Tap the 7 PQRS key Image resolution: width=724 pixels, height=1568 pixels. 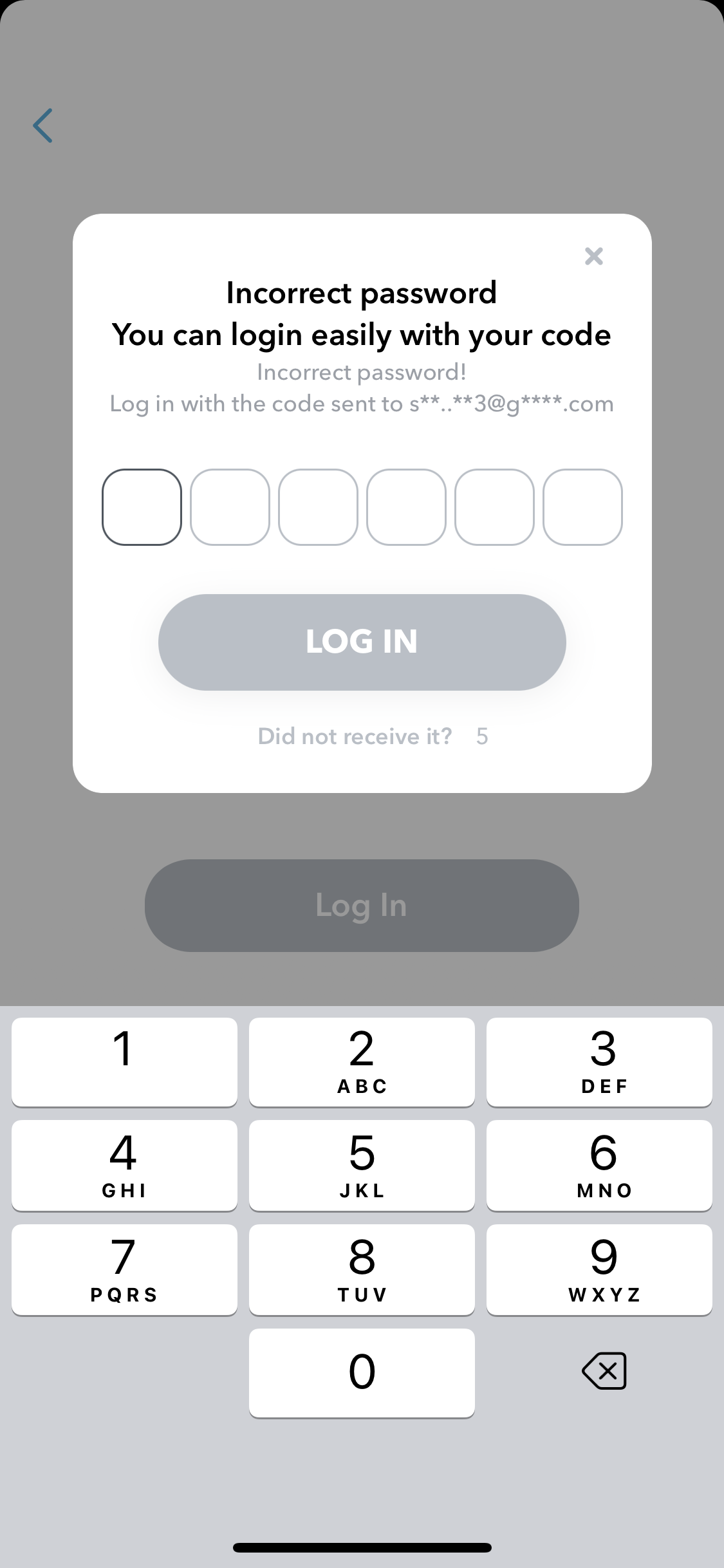pos(124,1269)
